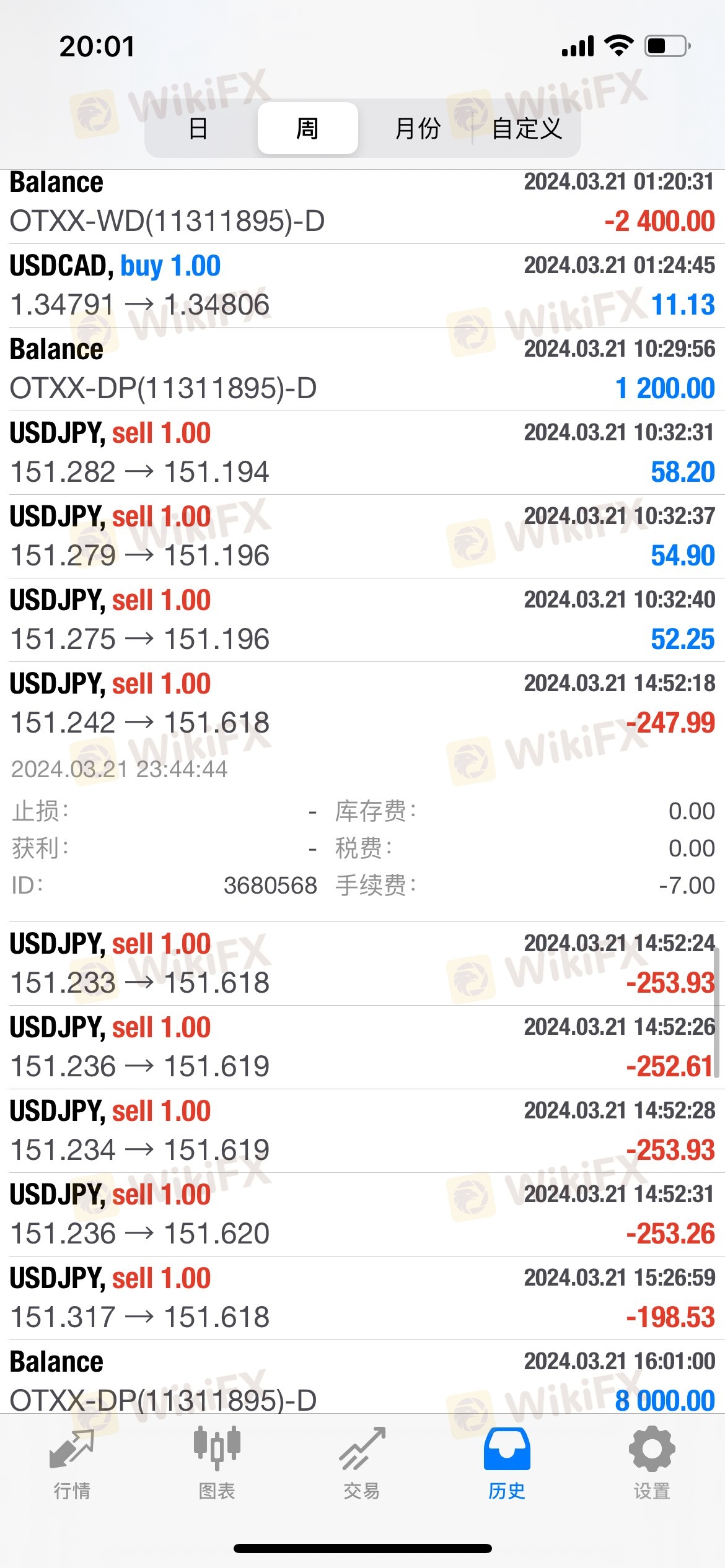Viewport: 725px width, 1568px height.
Task: Expand the USDCAD buy 1.00 trade
Action: 362,285
